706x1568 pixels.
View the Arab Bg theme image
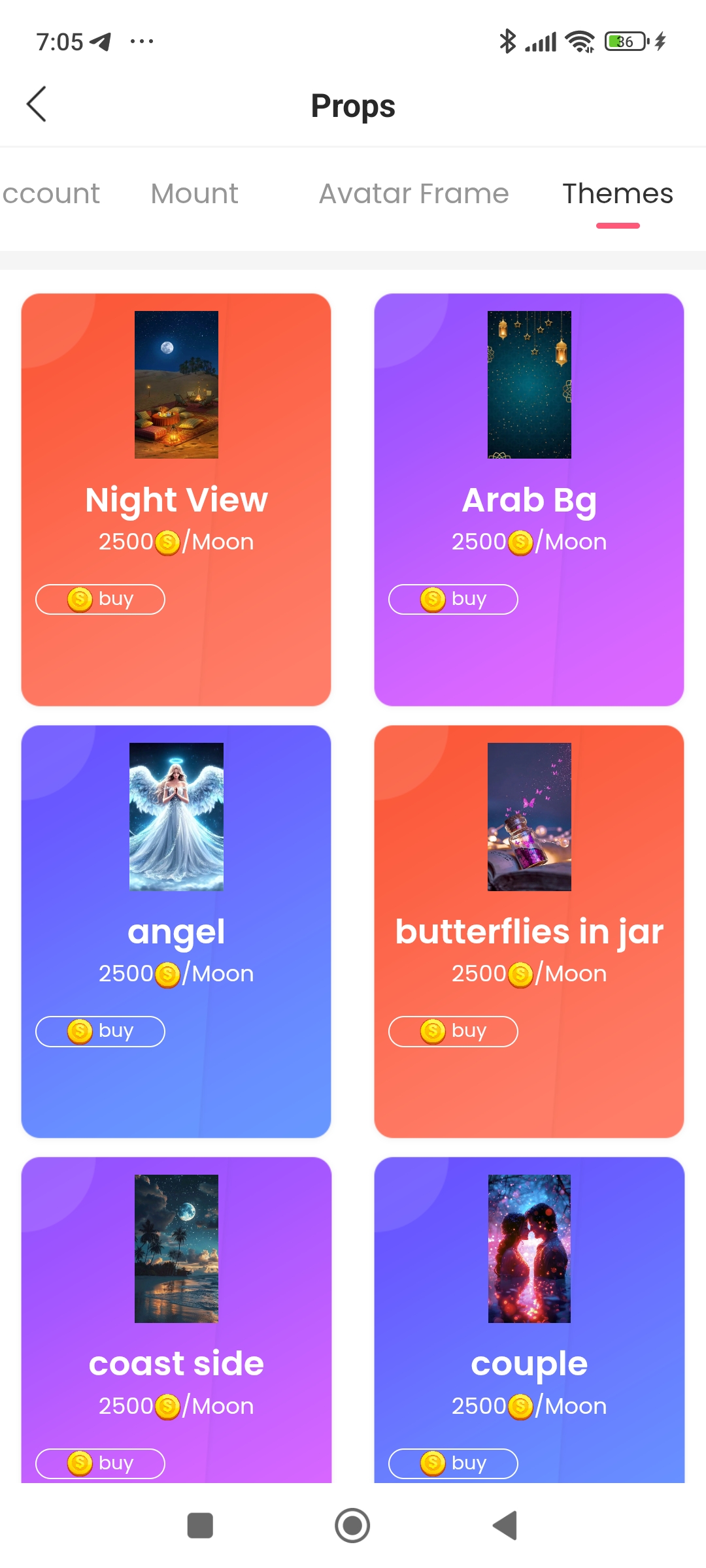[x=529, y=385]
